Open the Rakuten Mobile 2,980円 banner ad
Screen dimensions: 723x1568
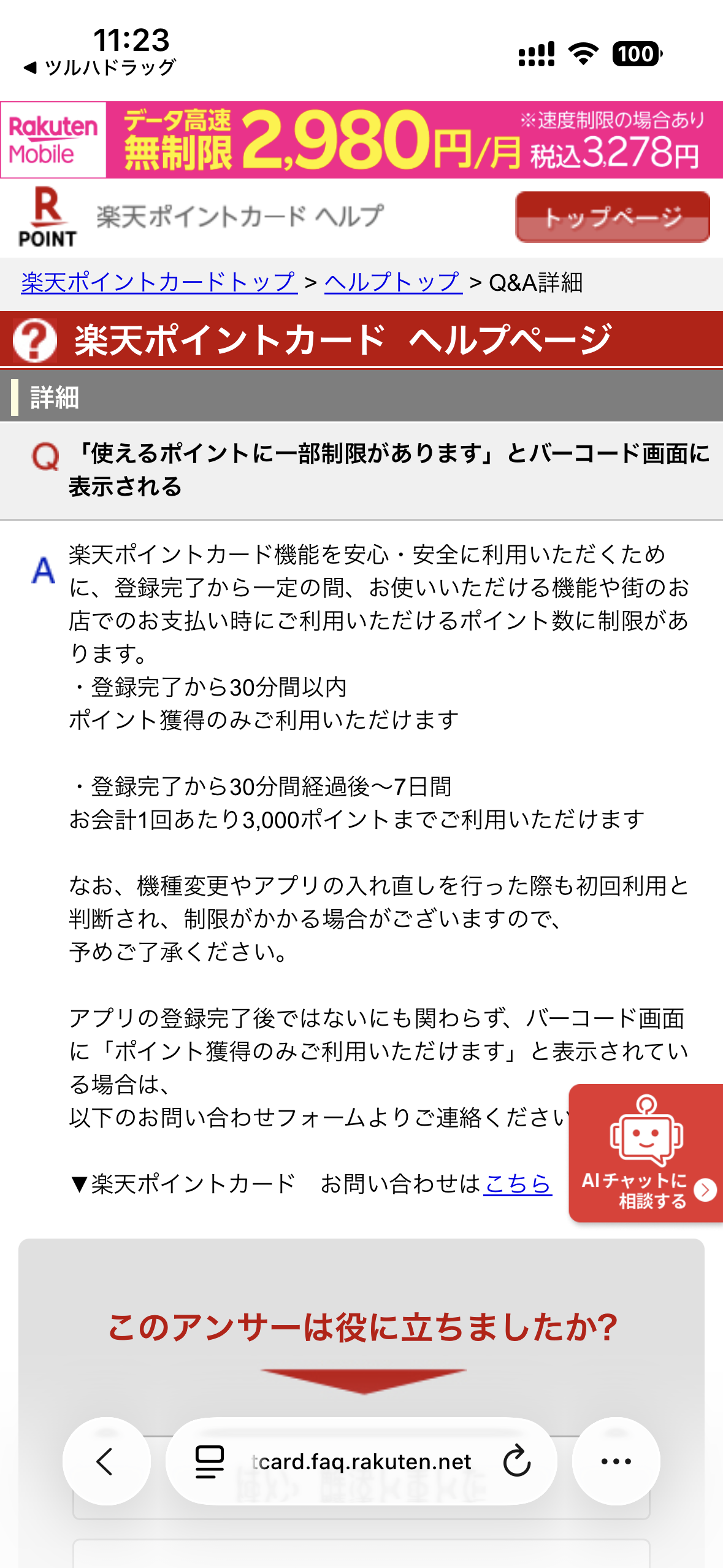pyautogui.click(x=361, y=140)
